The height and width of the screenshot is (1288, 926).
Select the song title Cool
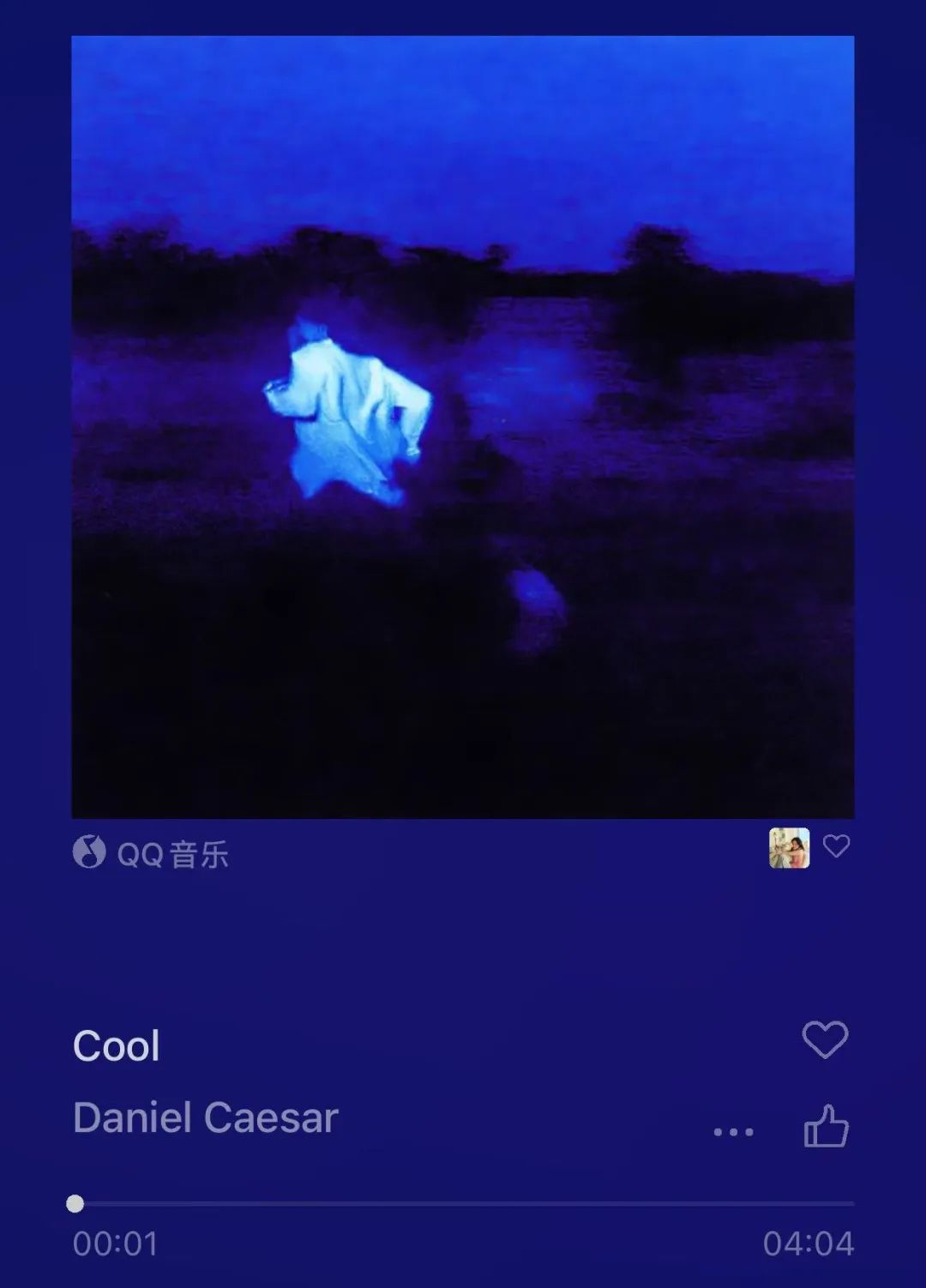[117, 1045]
